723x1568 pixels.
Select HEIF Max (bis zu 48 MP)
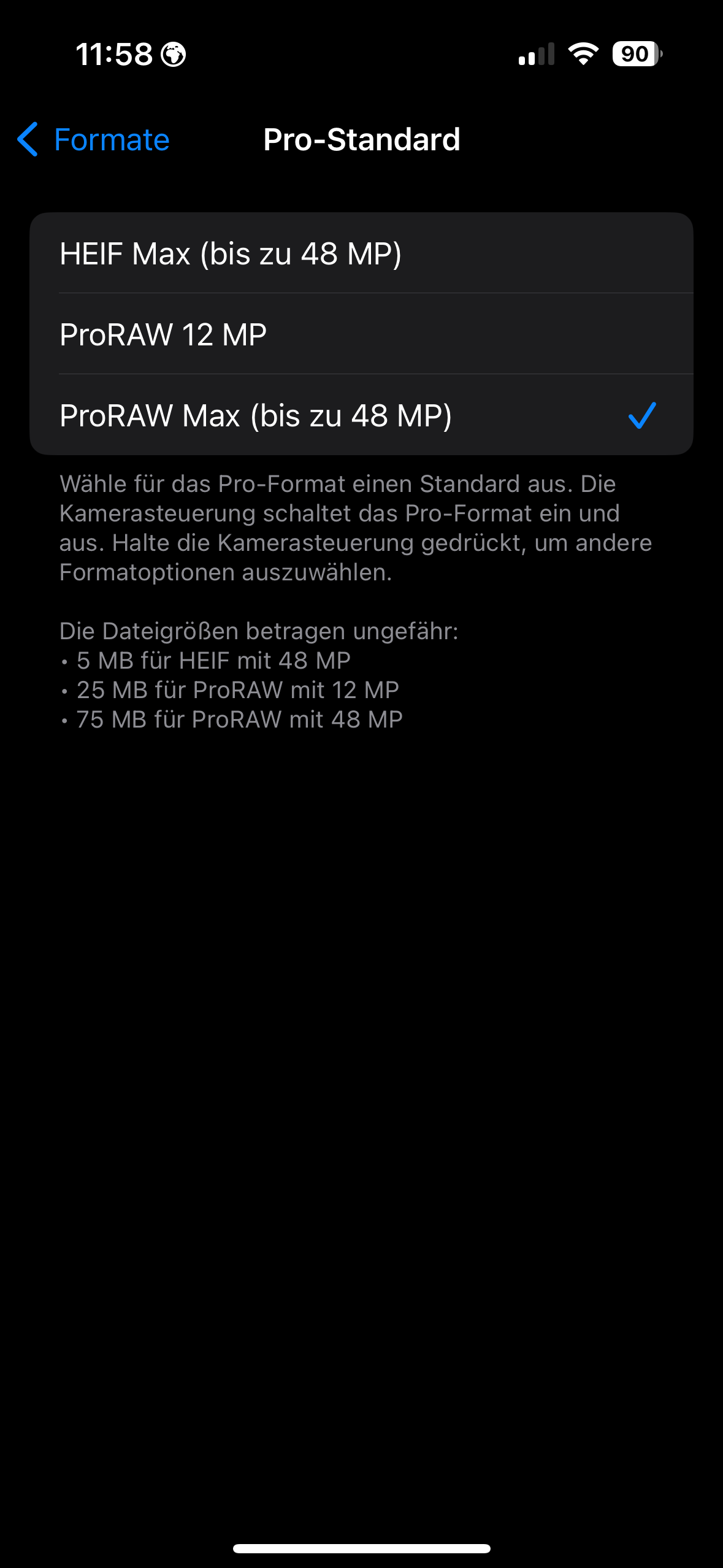coord(361,253)
